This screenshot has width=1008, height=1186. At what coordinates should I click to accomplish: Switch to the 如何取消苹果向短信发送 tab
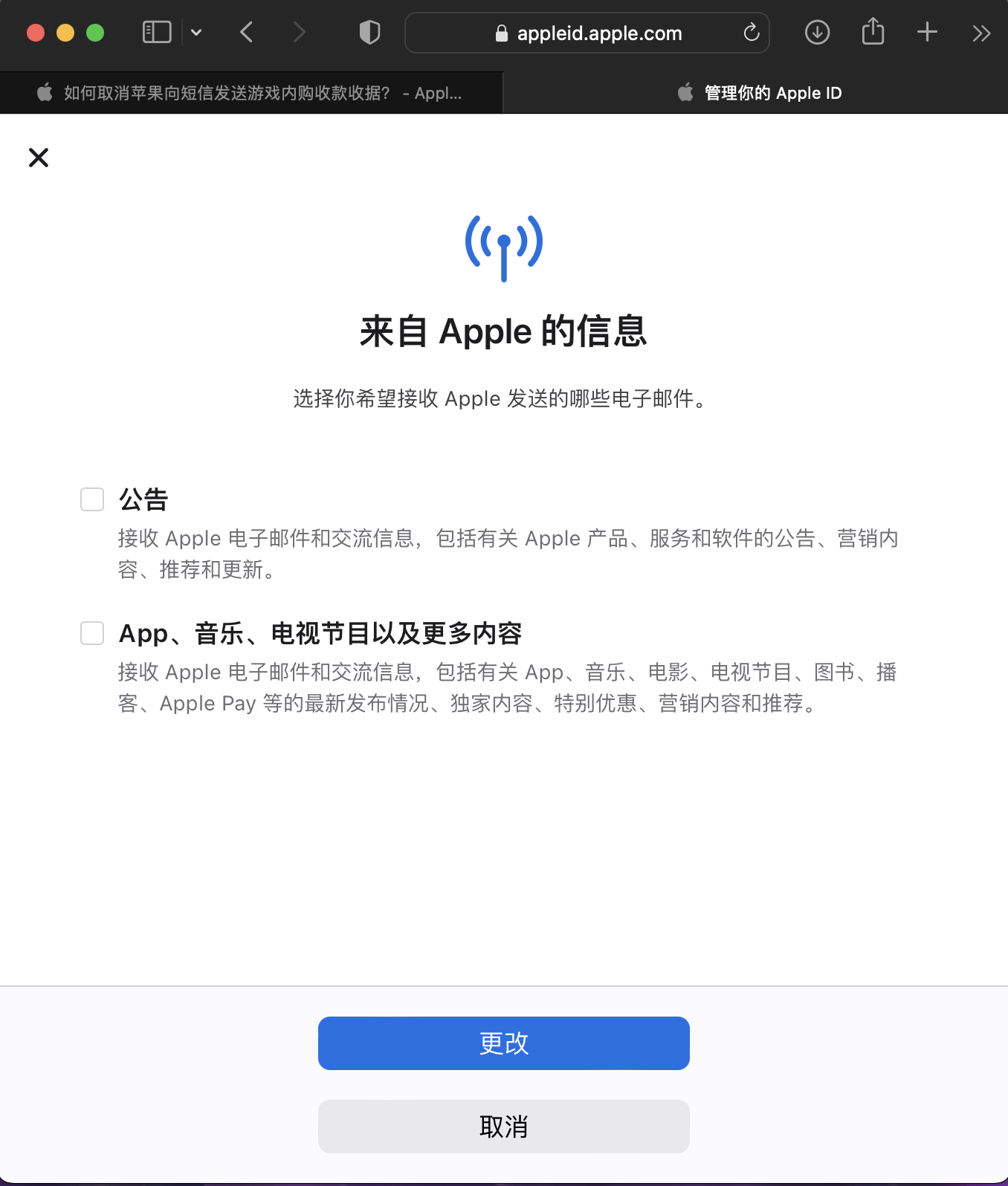251,93
